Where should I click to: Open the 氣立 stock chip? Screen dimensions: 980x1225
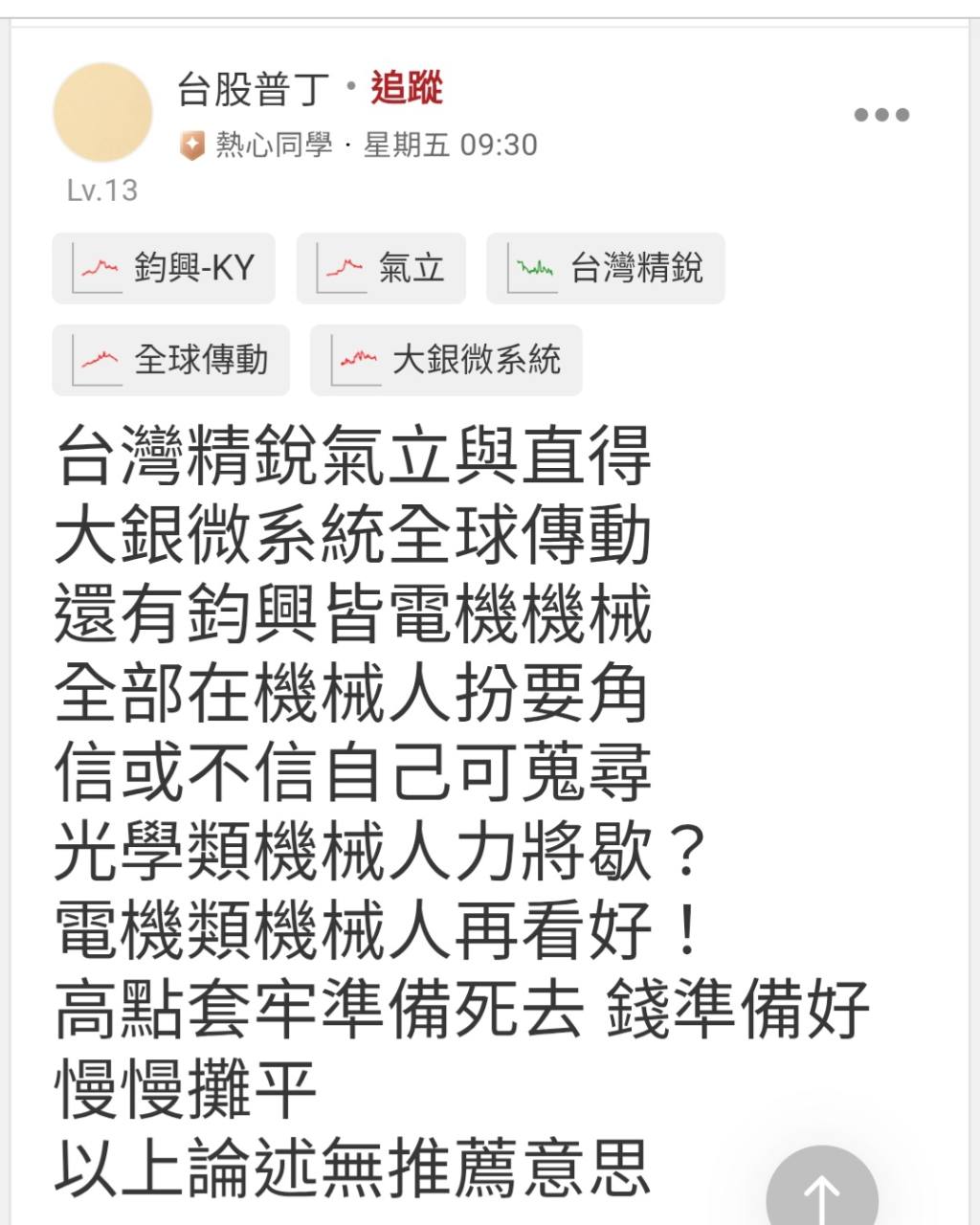pyautogui.click(x=381, y=268)
